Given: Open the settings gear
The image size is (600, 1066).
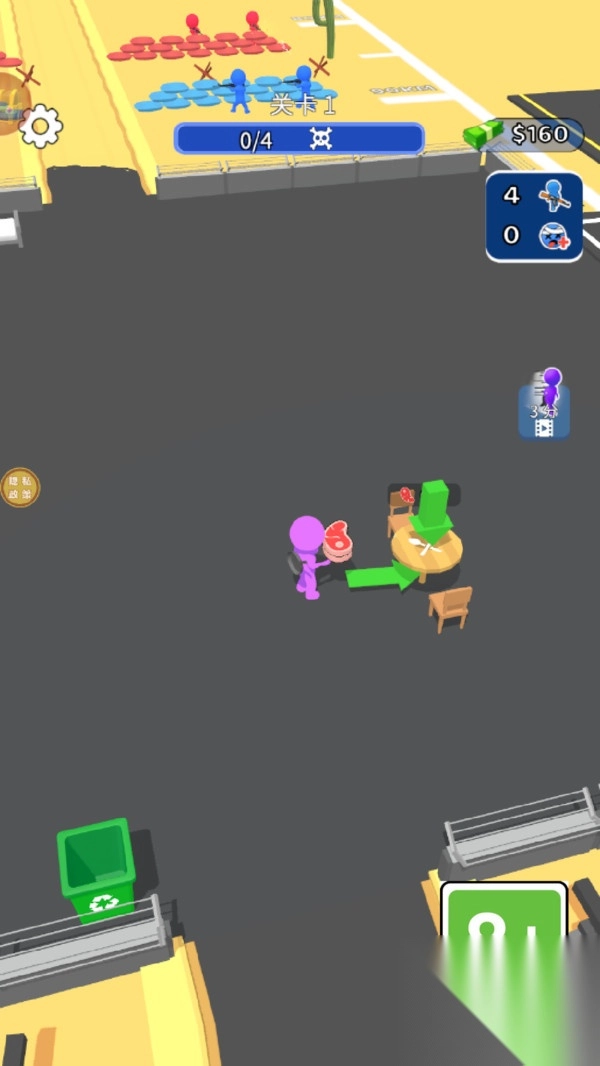Looking at the screenshot, I should pos(41,126).
